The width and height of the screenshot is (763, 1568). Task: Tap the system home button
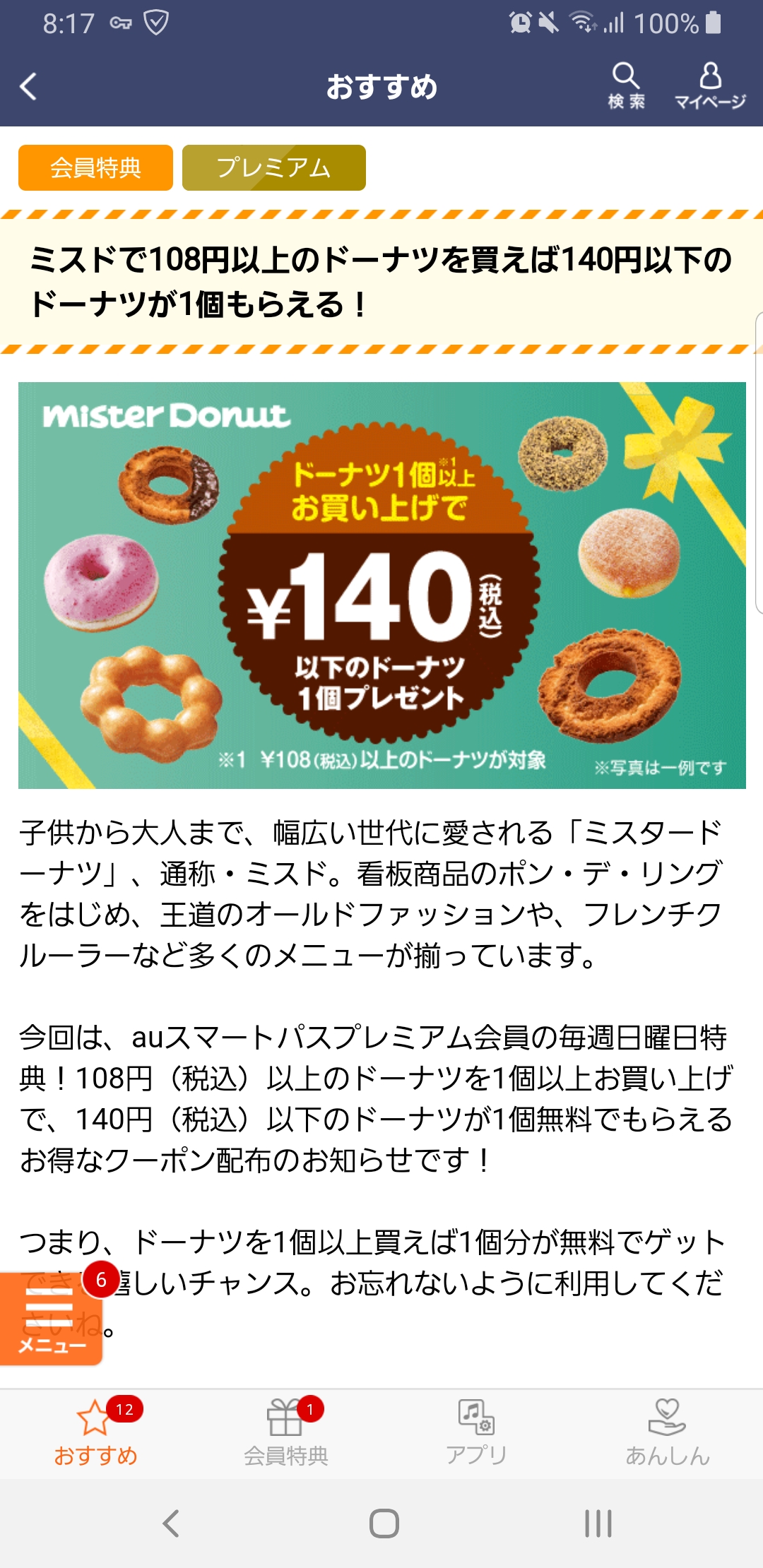384,1524
